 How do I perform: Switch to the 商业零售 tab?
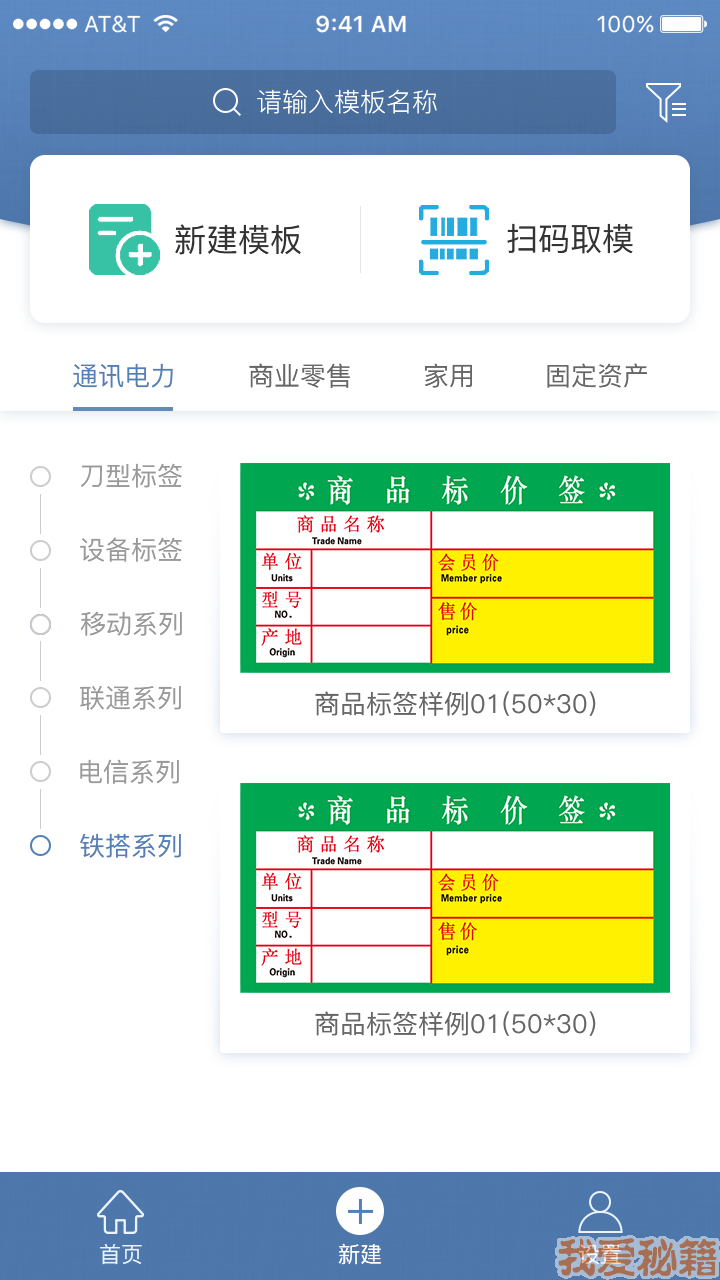299,377
